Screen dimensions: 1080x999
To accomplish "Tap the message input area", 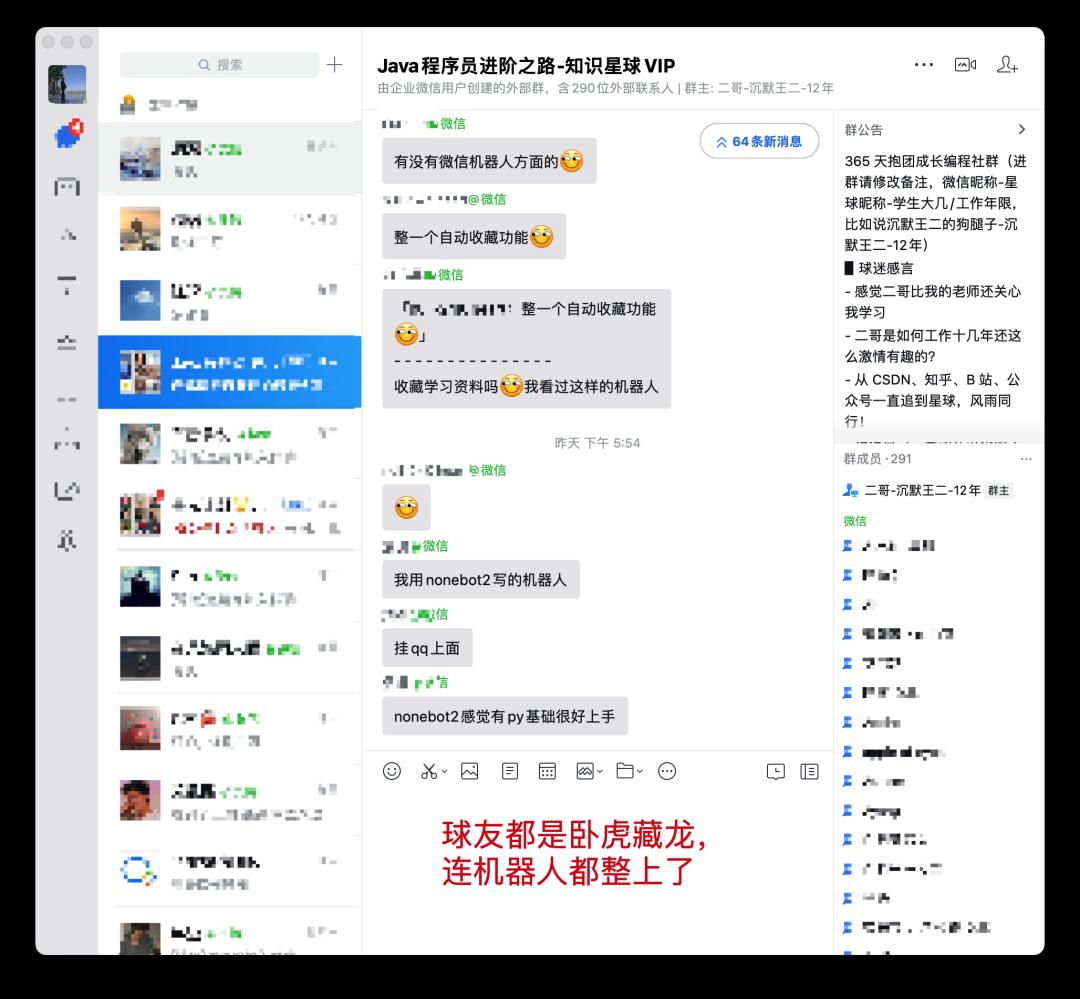I will 597,860.
